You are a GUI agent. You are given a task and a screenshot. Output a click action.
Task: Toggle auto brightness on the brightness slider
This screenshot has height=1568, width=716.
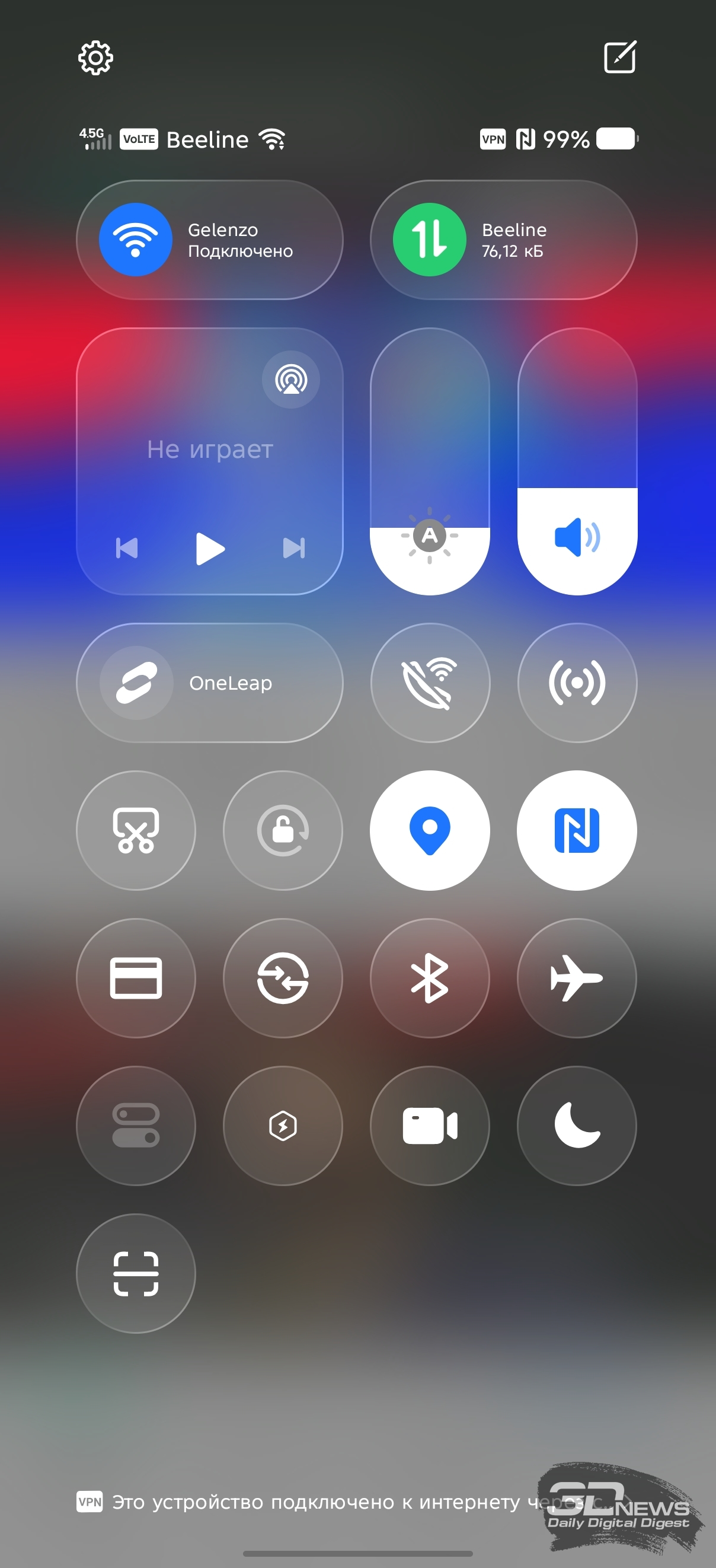(x=430, y=536)
